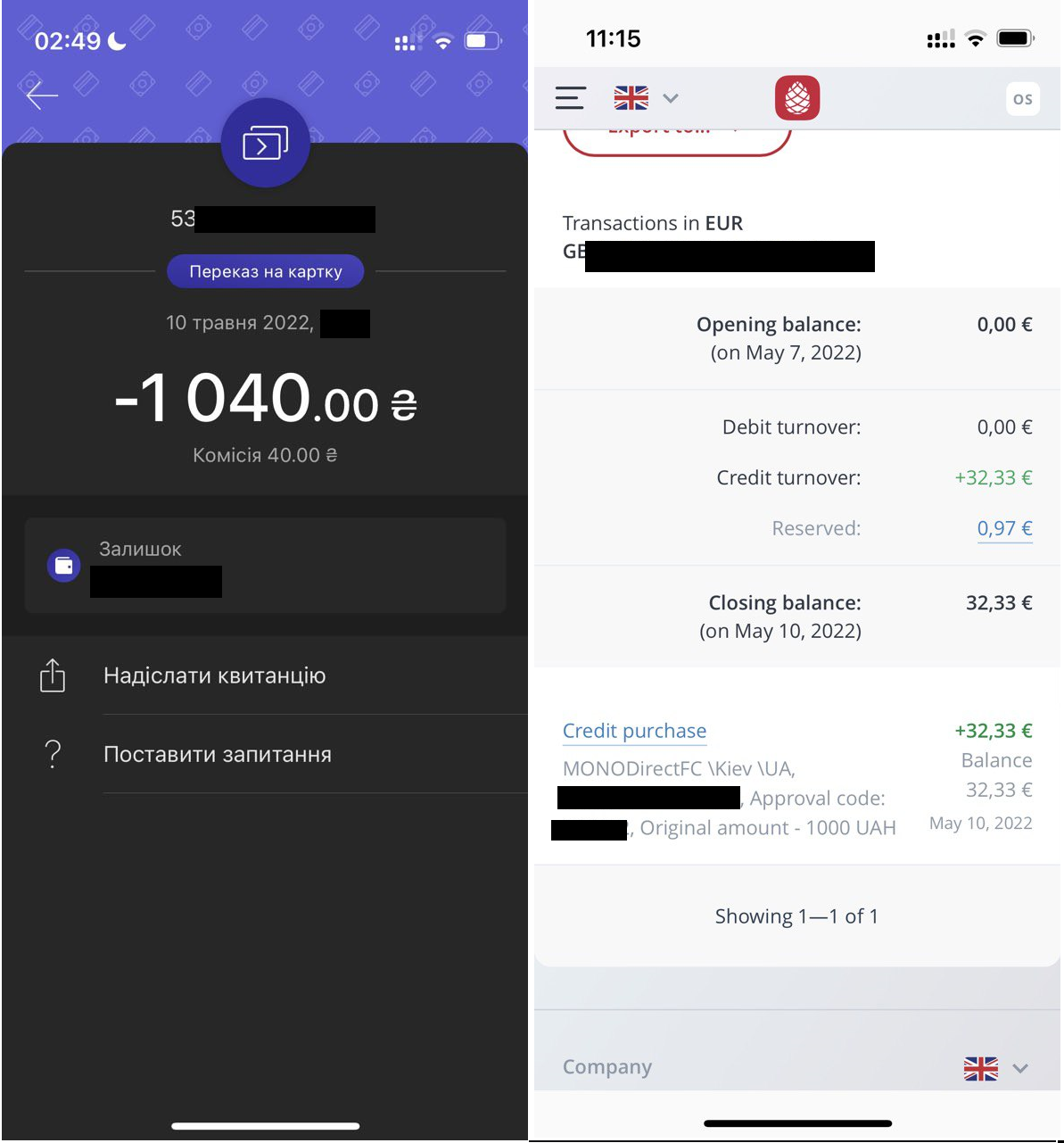
Task: Open the Credit purchase transaction link
Action: [634, 731]
